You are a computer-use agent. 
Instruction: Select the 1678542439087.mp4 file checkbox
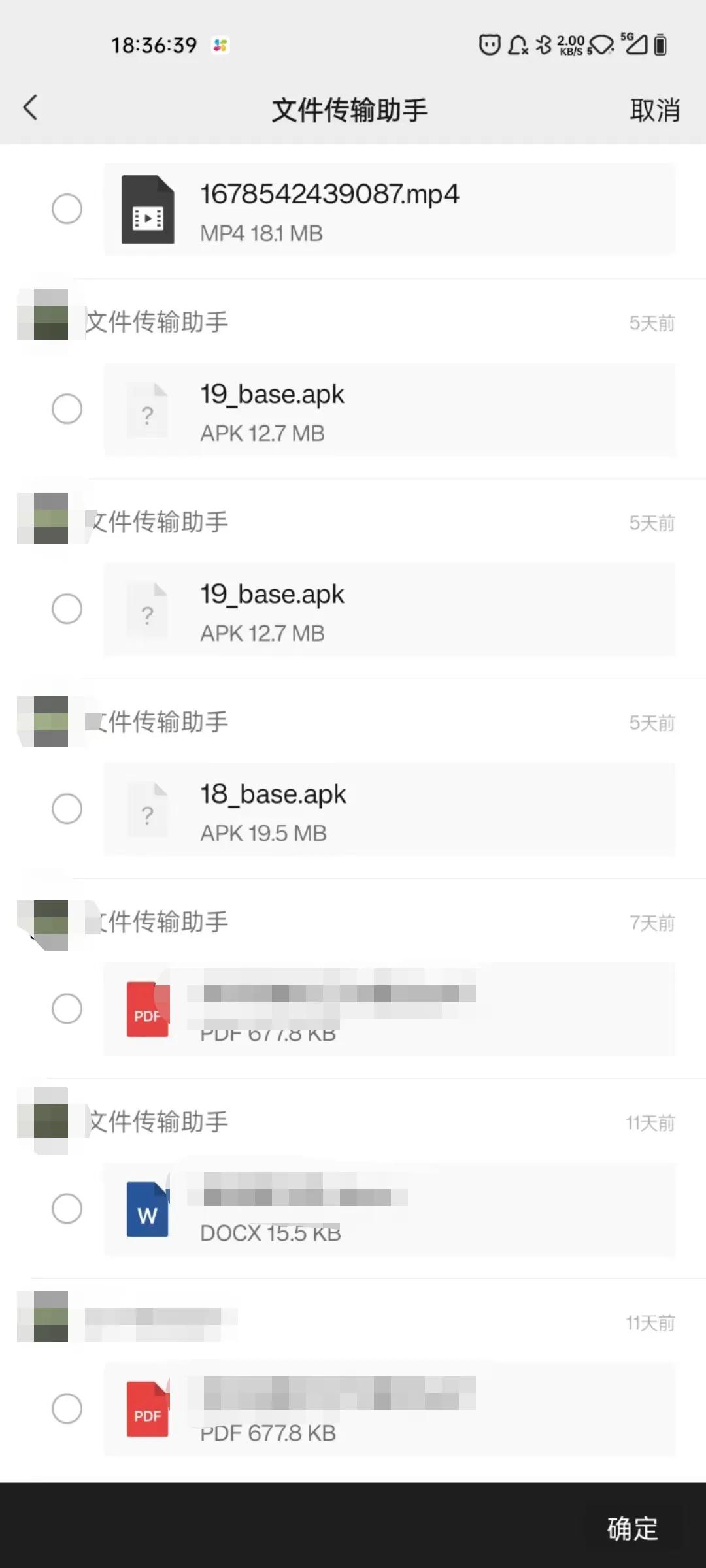tap(67, 209)
